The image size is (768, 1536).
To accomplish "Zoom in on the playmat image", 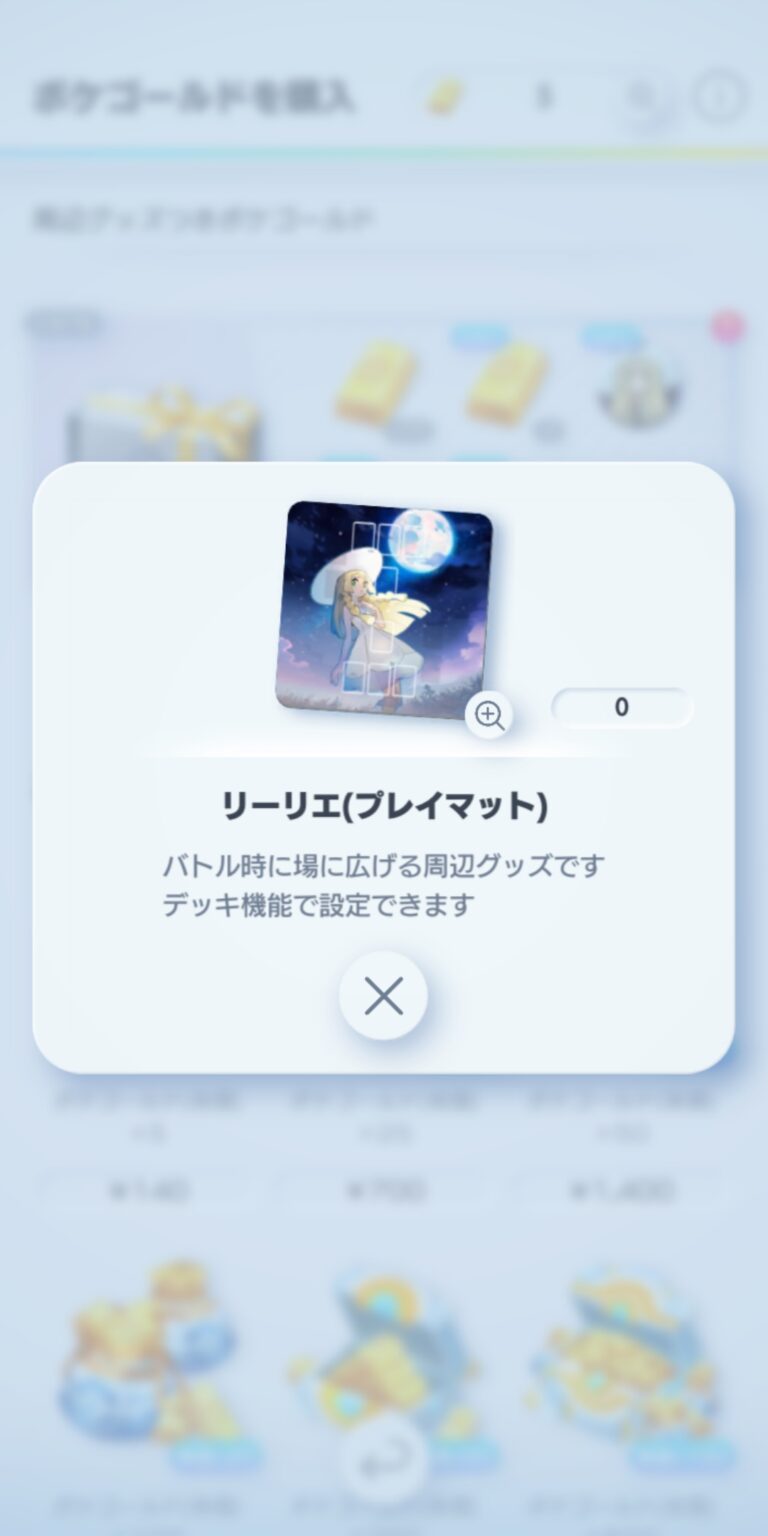I will click(489, 714).
